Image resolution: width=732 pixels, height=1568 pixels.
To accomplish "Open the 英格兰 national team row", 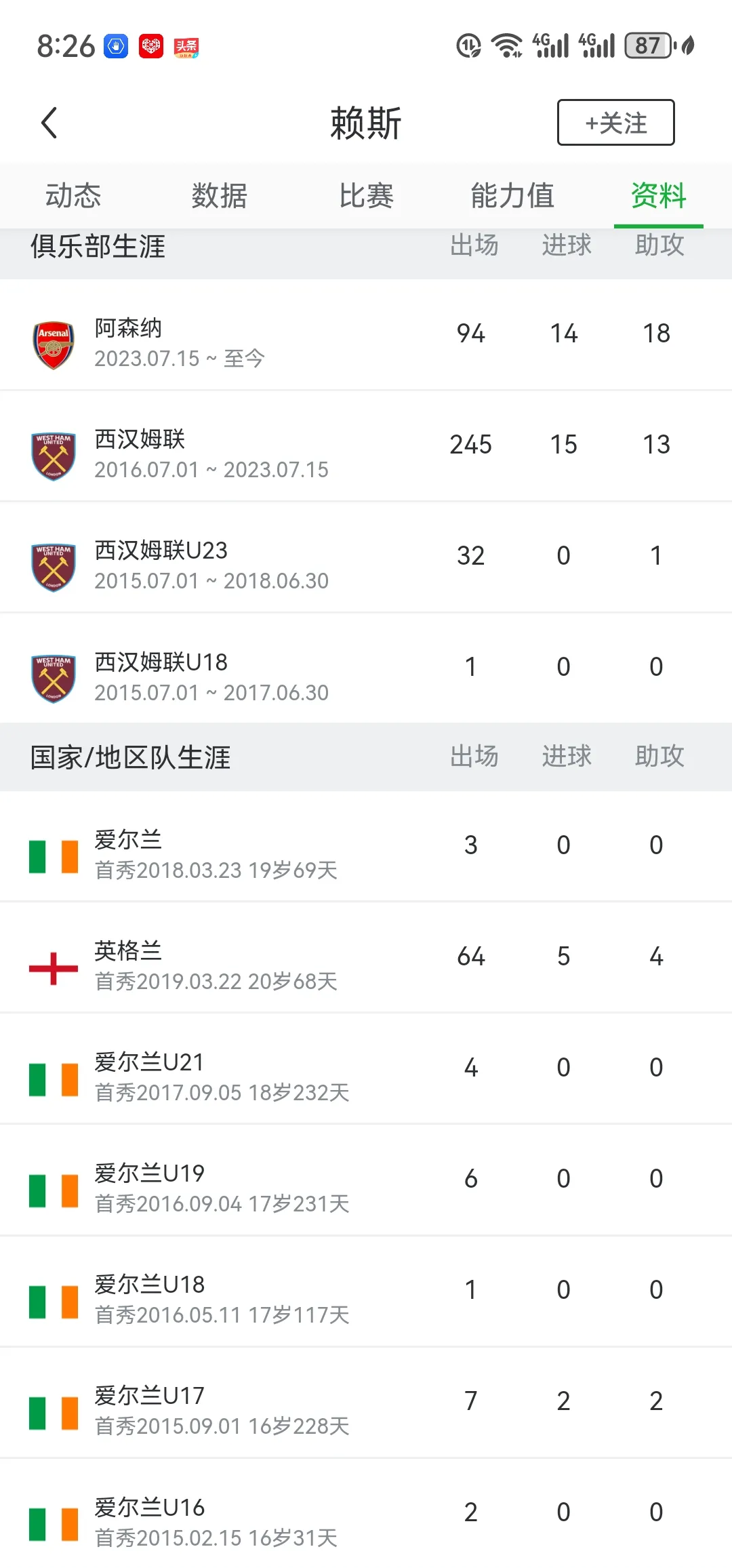I will click(366, 959).
